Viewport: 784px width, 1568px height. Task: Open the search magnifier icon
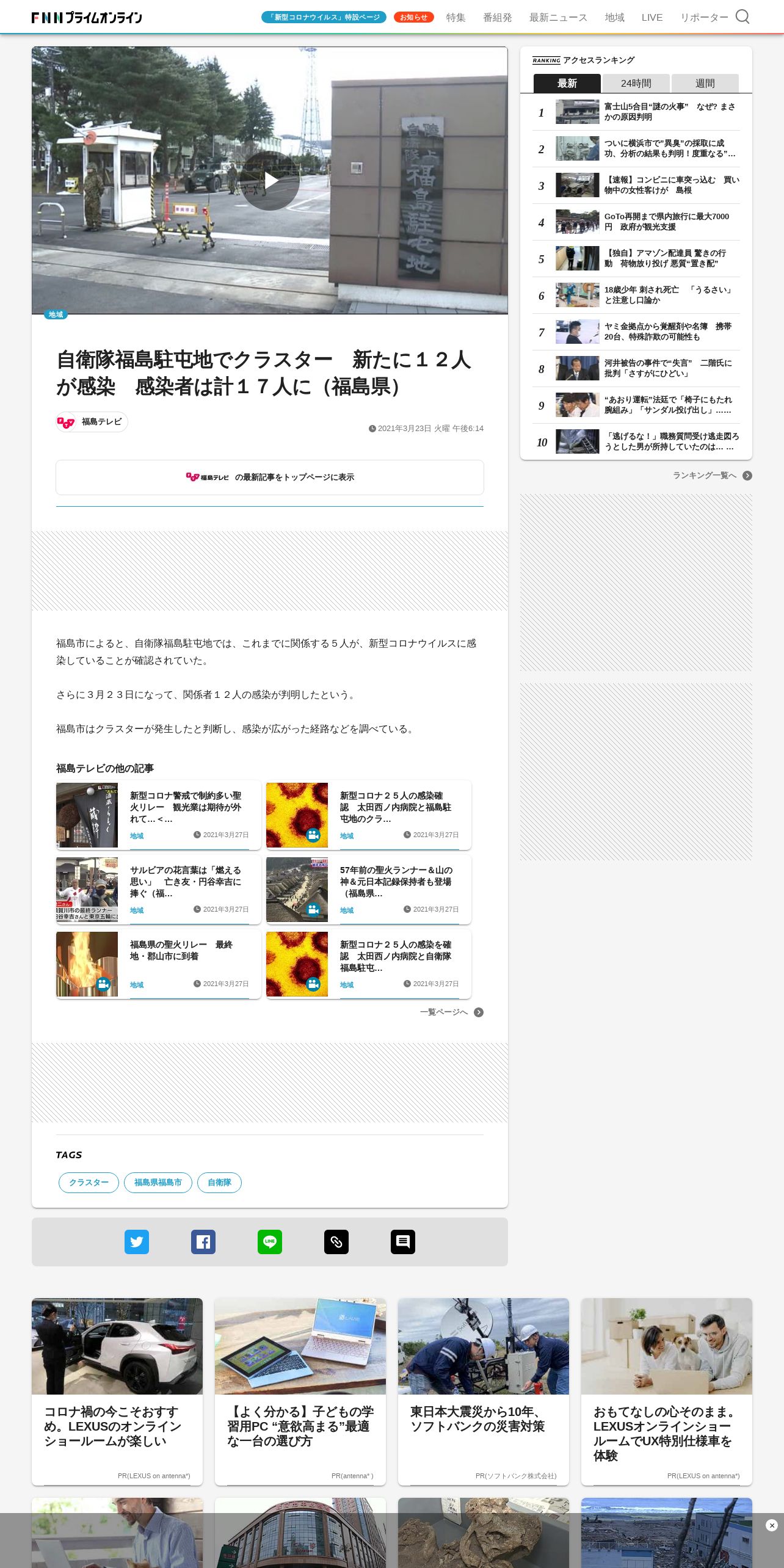[x=742, y=16]
